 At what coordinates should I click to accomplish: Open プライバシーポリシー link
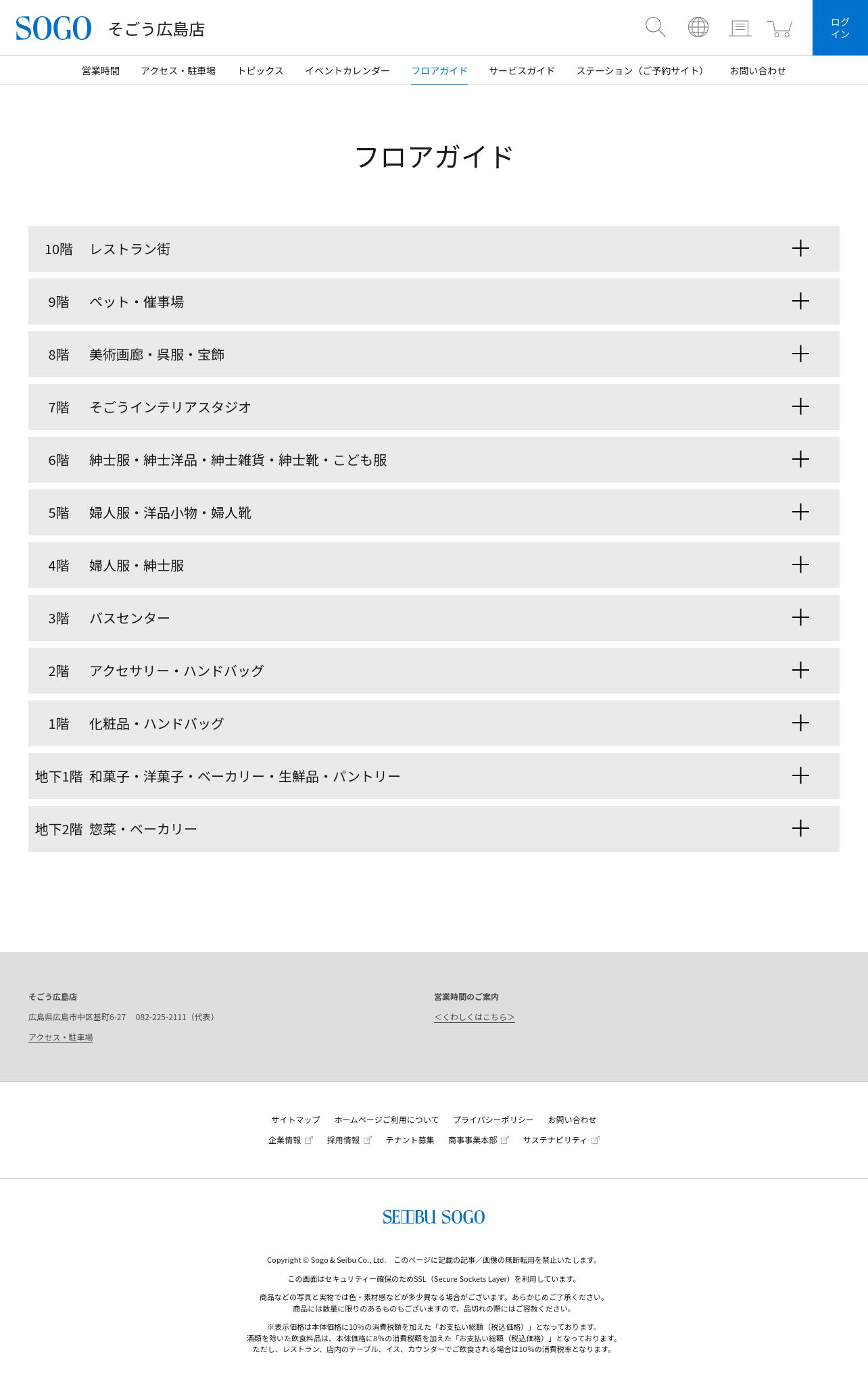click(493, 1120)
